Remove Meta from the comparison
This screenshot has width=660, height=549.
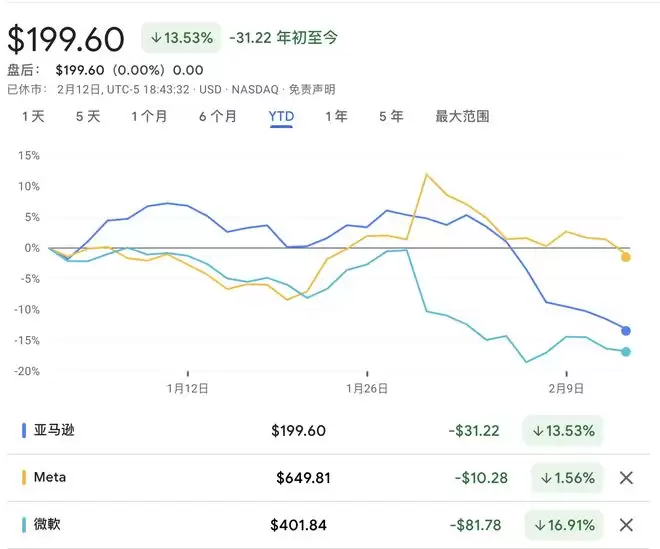626,478
